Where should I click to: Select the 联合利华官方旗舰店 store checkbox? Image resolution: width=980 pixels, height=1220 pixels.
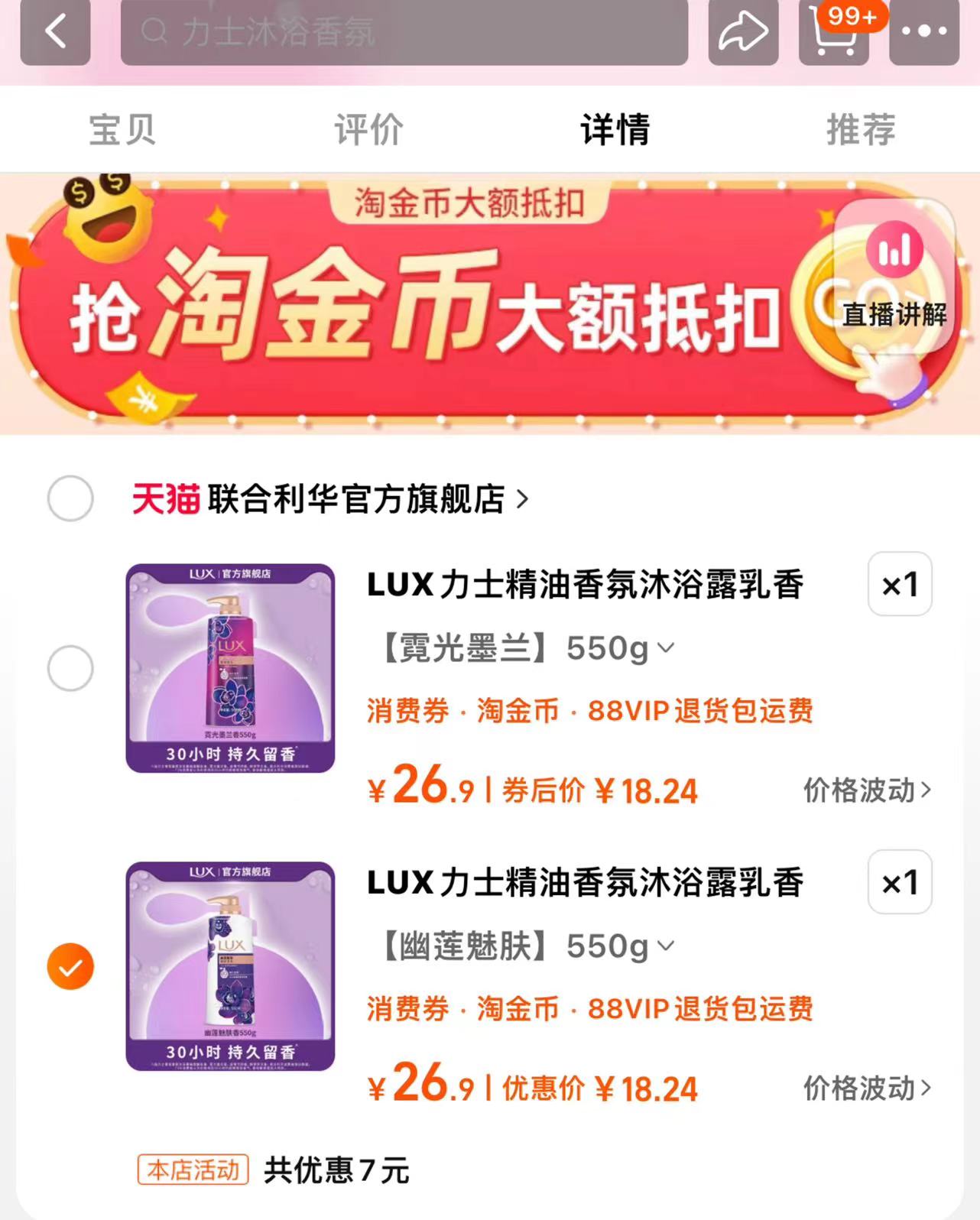click(x=70, y=498)
